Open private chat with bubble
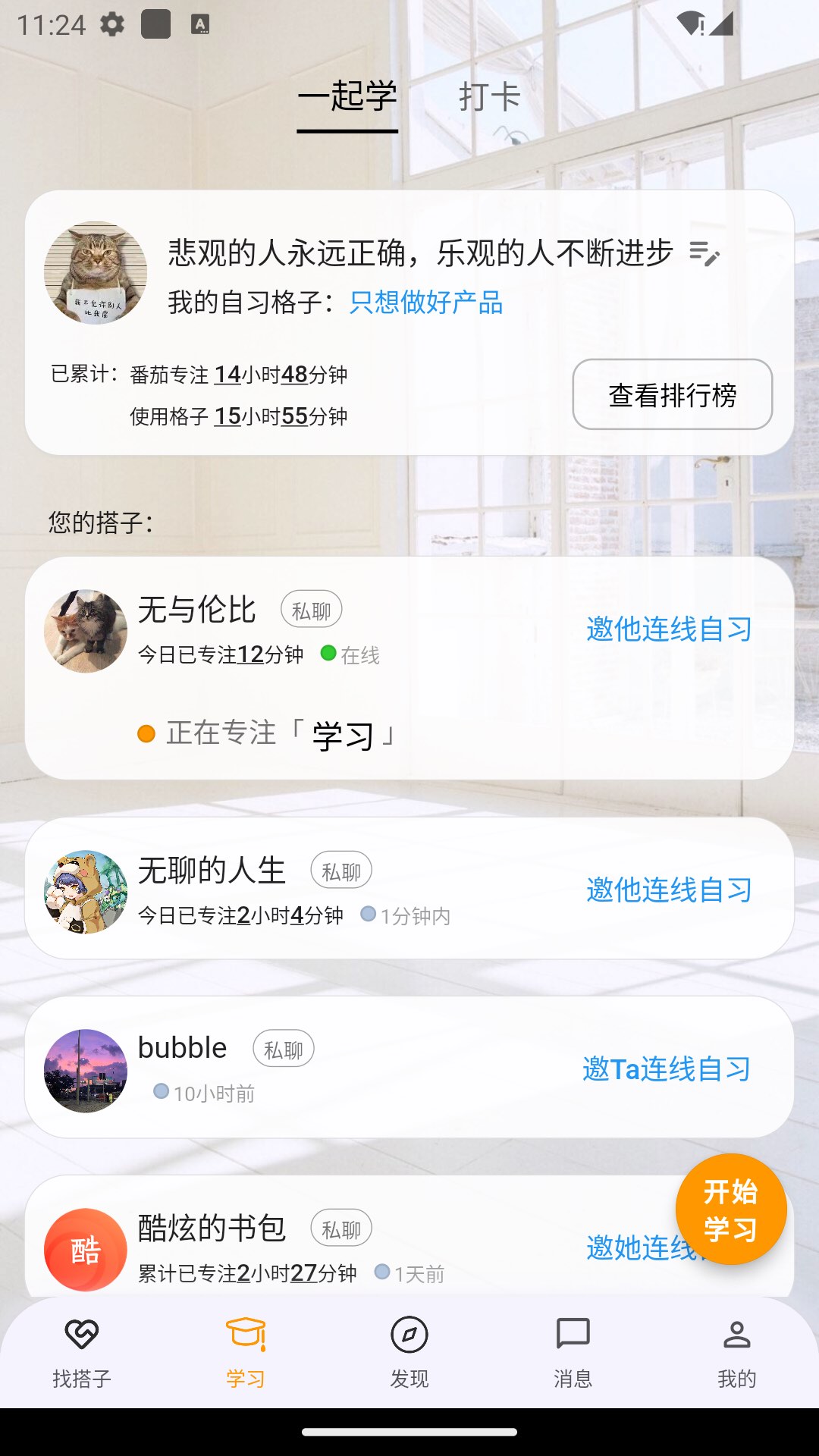The image size is (819, 1456). point(284,1050)
